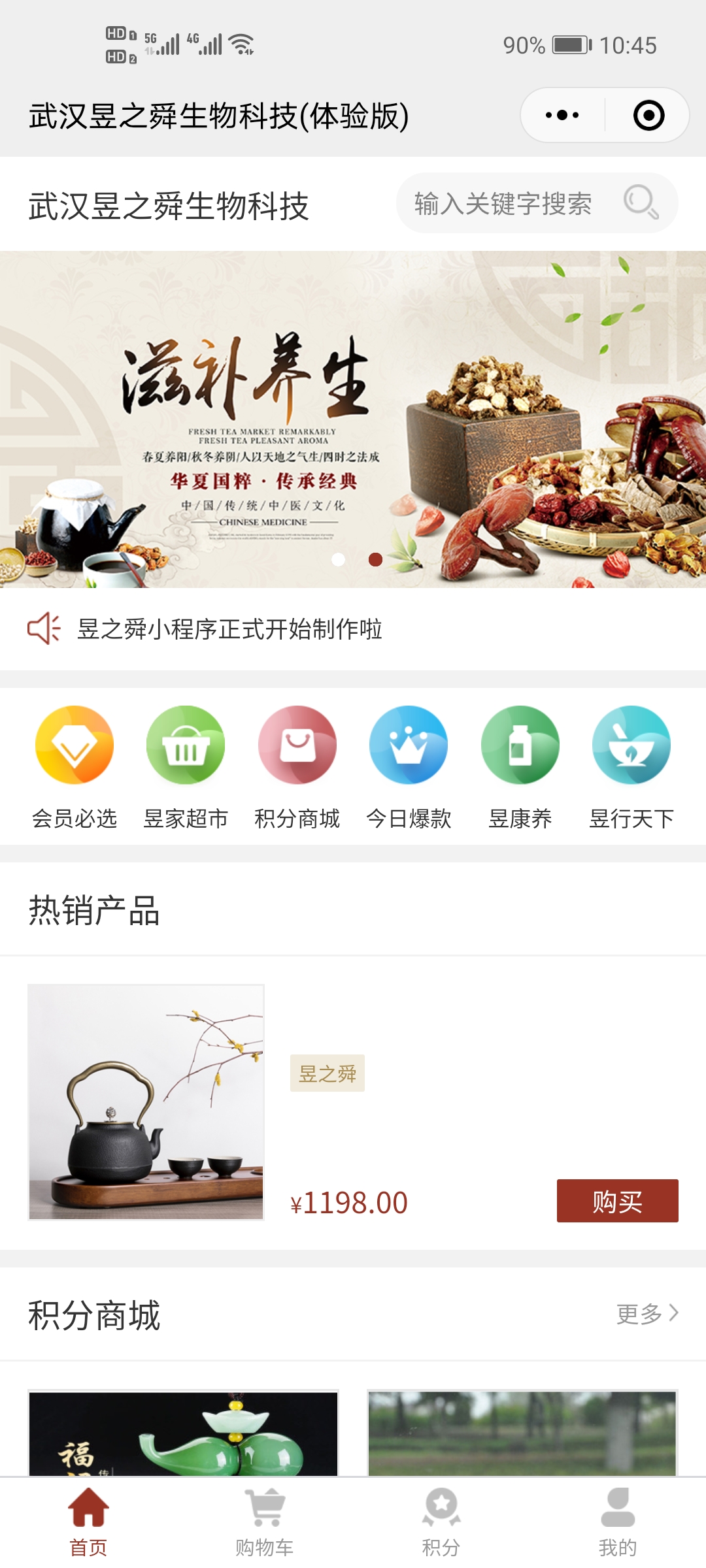Viewport: 706px width, 1568px height.
Task: Open the 昱之舜小程序正式开始制作啦 announcement
Action: [229, 629]
